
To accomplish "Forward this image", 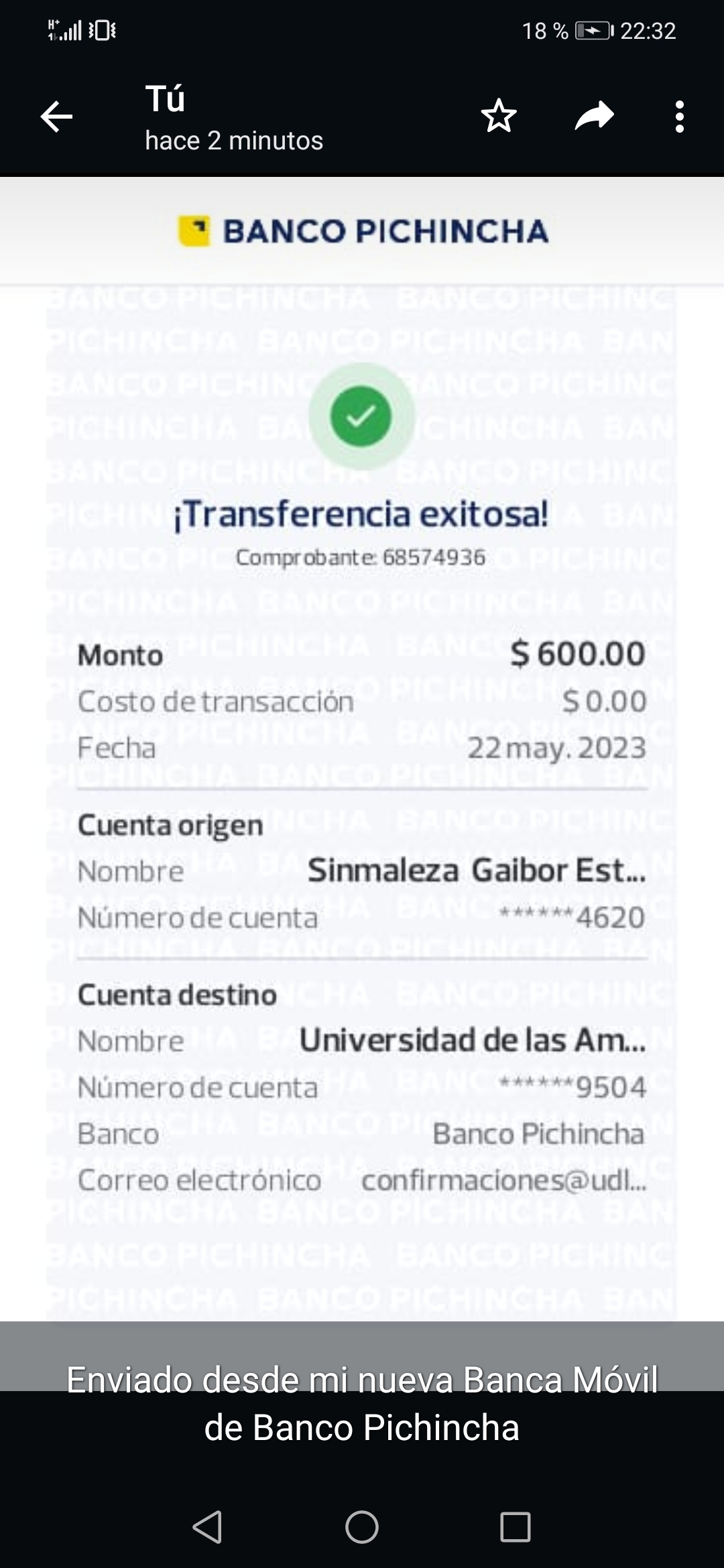I will pyautogui.click(x=595, y=117).
